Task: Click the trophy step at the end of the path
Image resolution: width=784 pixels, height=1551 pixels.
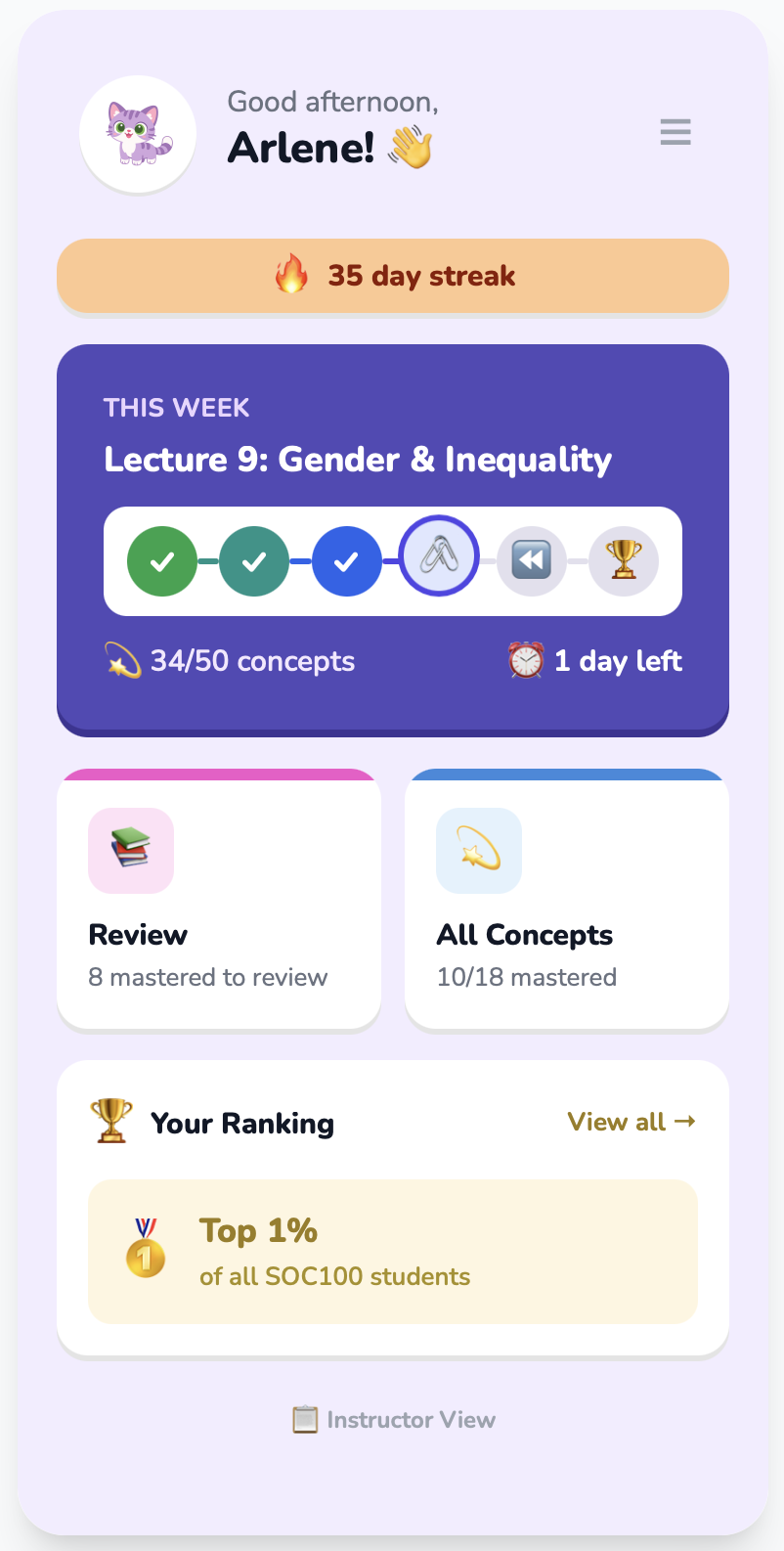Action: 623,560
